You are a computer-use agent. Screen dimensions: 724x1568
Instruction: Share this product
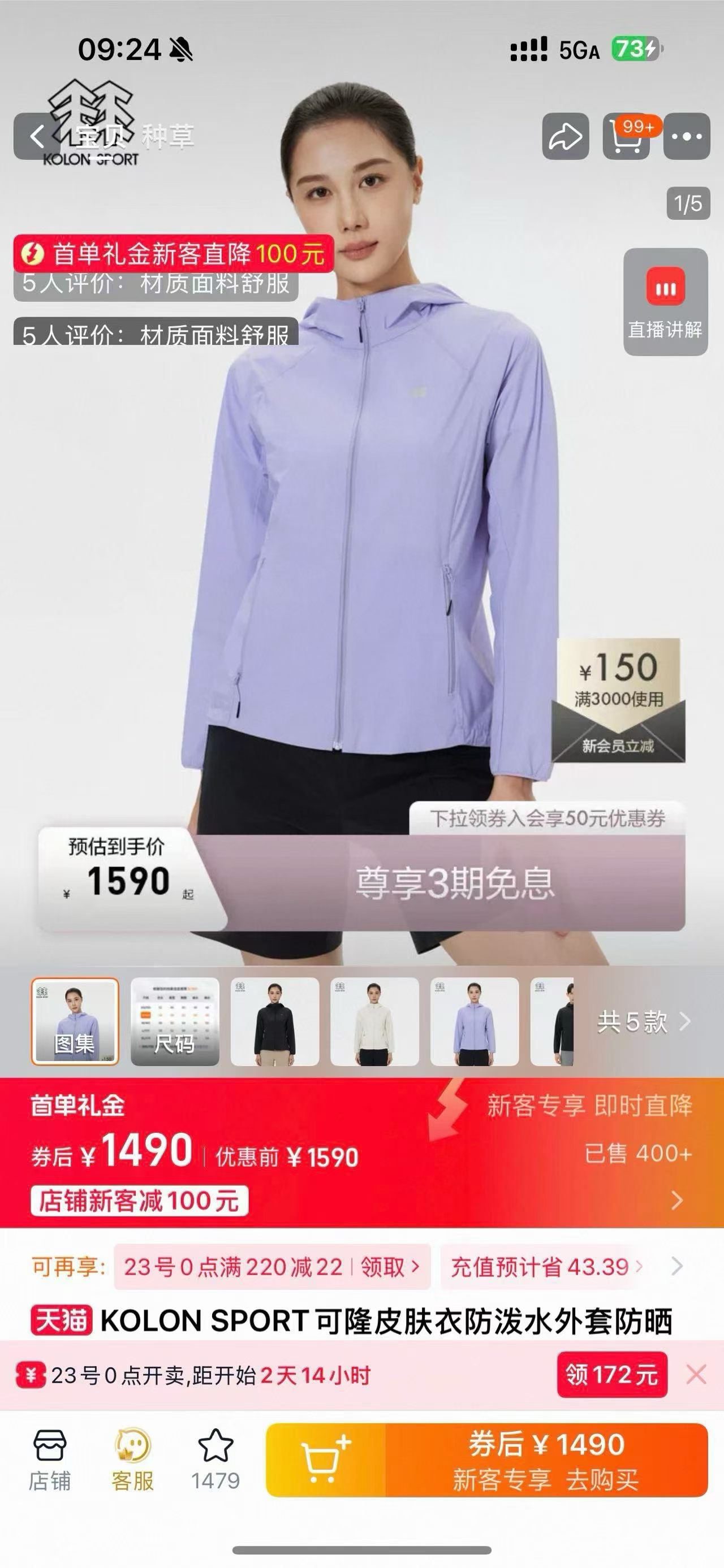click(x=565, y=136)
